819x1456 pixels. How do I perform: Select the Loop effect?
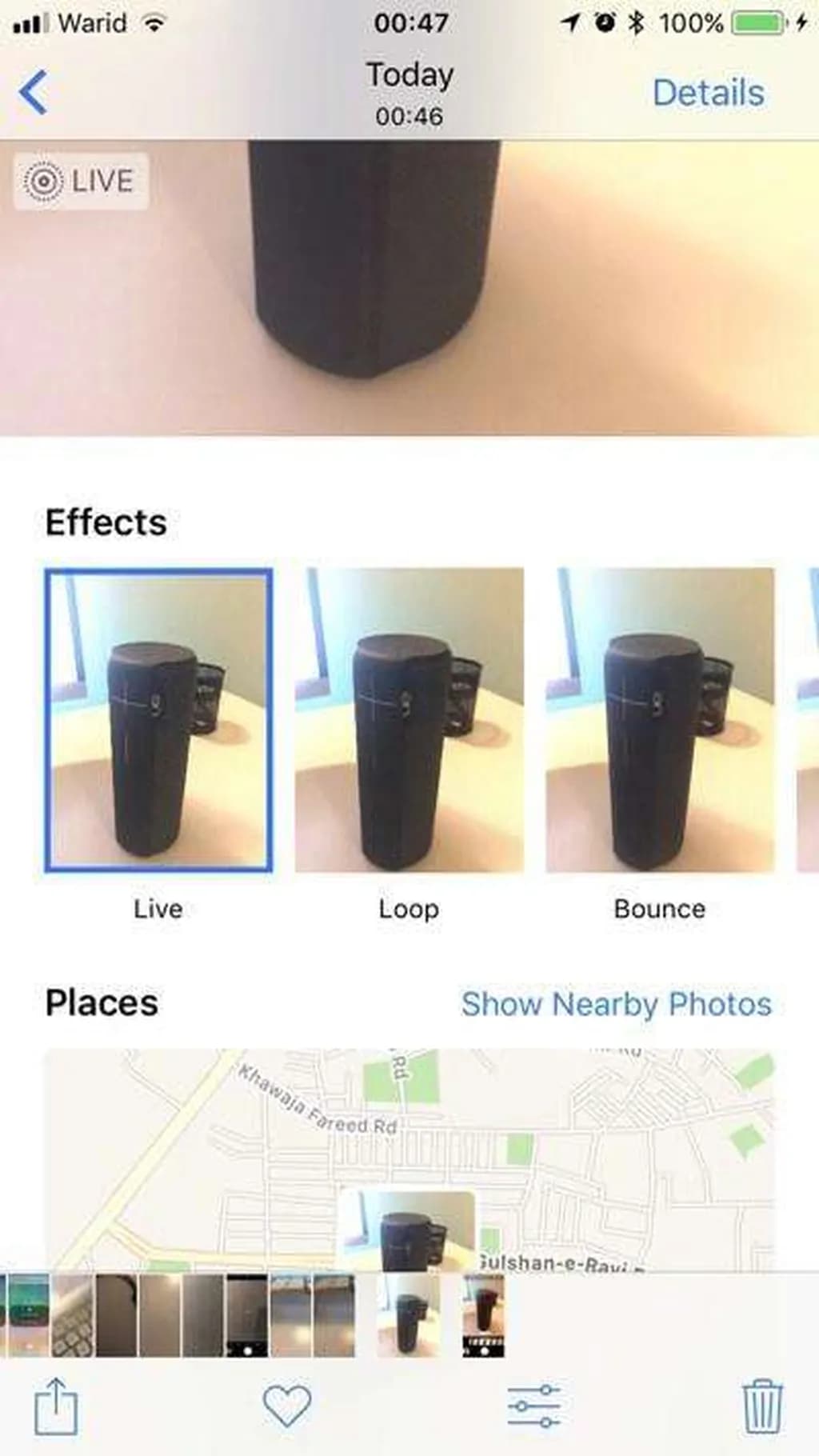point(409,718)
